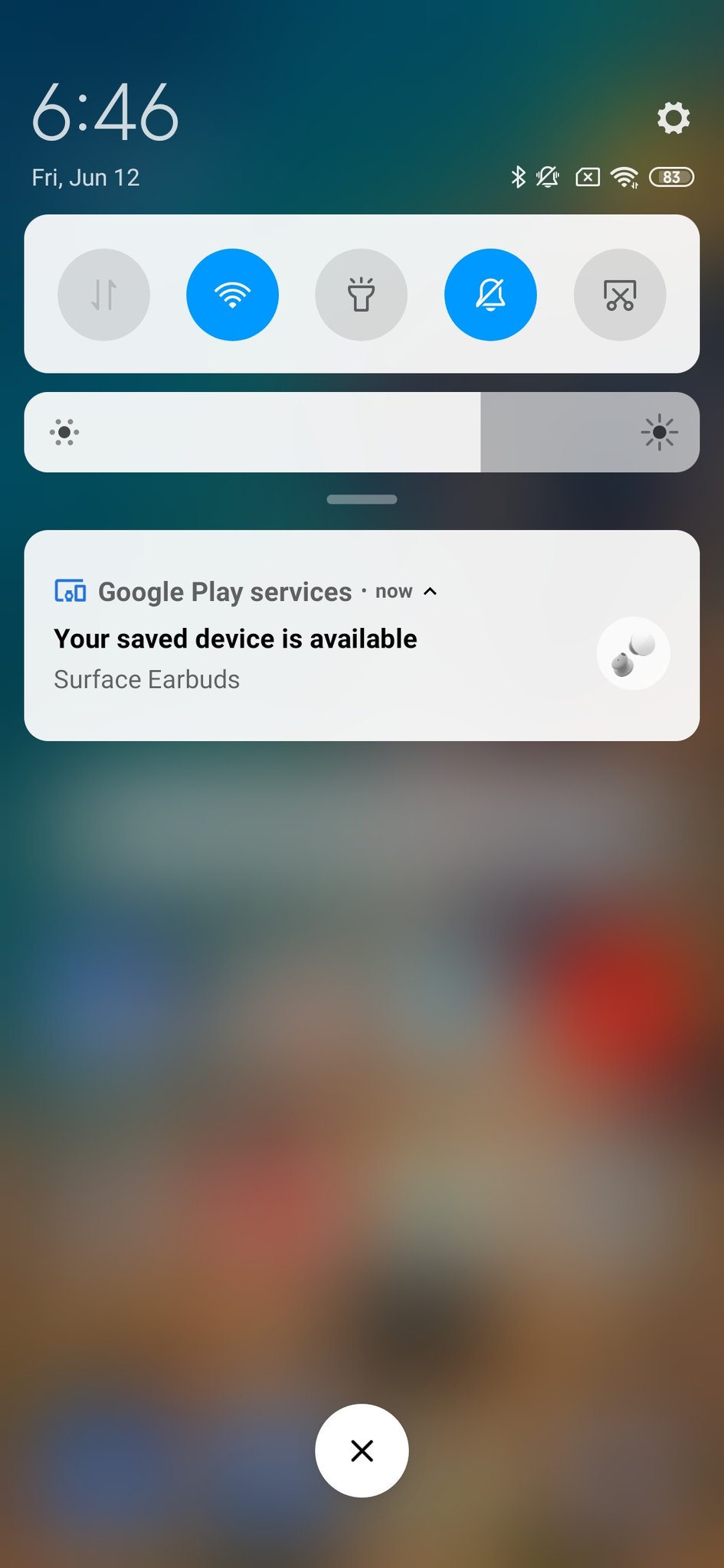Expand quick settings via the handle bar
Image resolution: width=724 pixels, height=1568 pixels.
362,499
